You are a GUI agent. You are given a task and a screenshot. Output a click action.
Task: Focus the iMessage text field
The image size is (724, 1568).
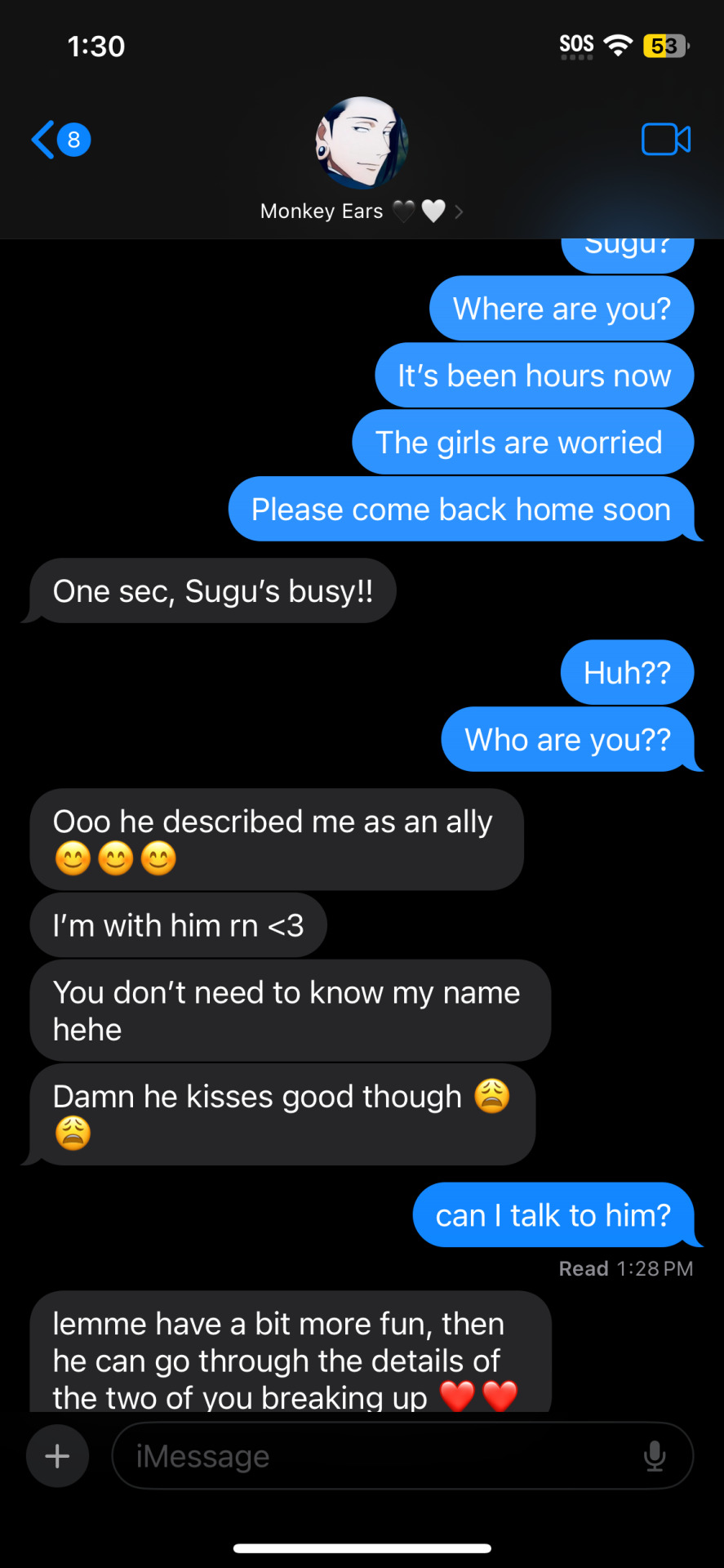(375, 1456)
